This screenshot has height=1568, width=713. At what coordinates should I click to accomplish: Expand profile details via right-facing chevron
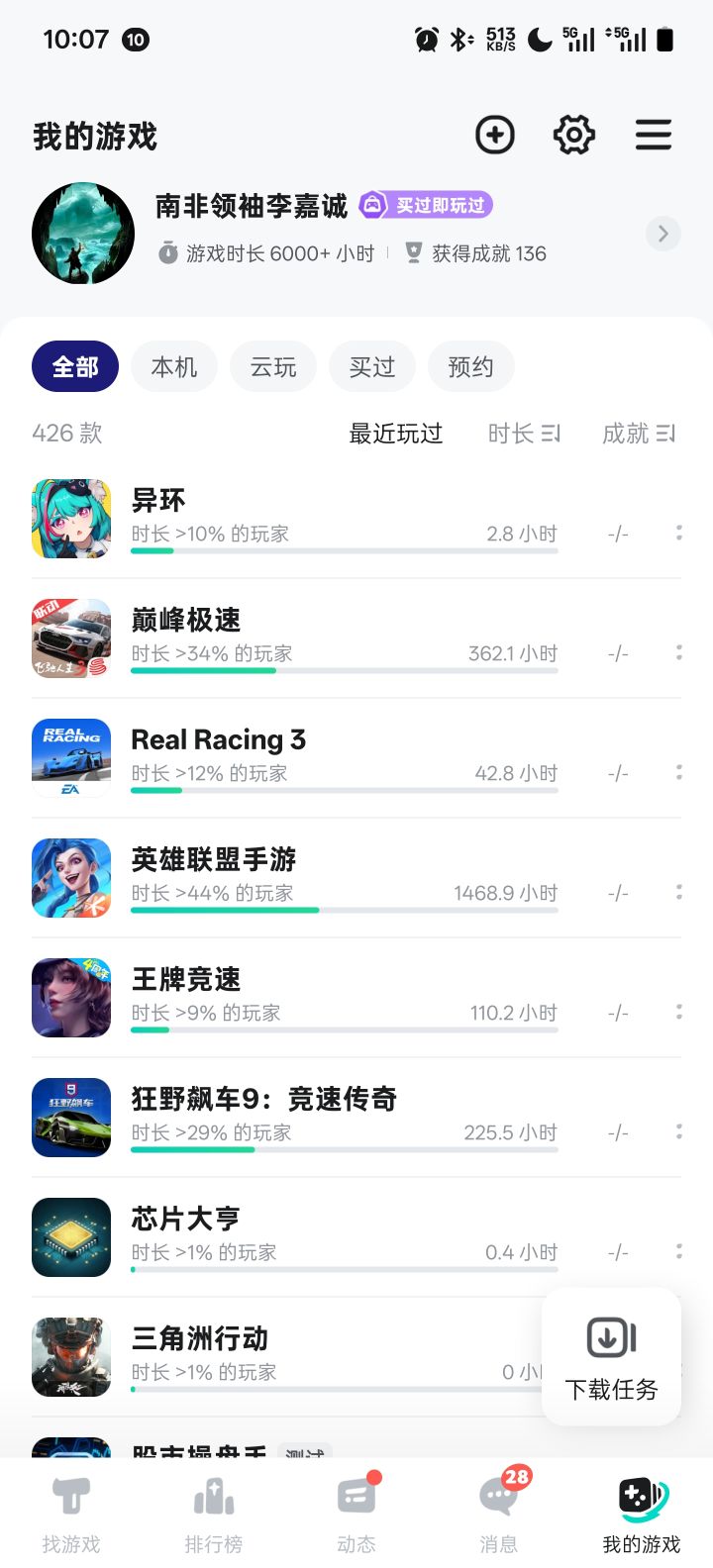pyautogui.click(x=662, y=234)
